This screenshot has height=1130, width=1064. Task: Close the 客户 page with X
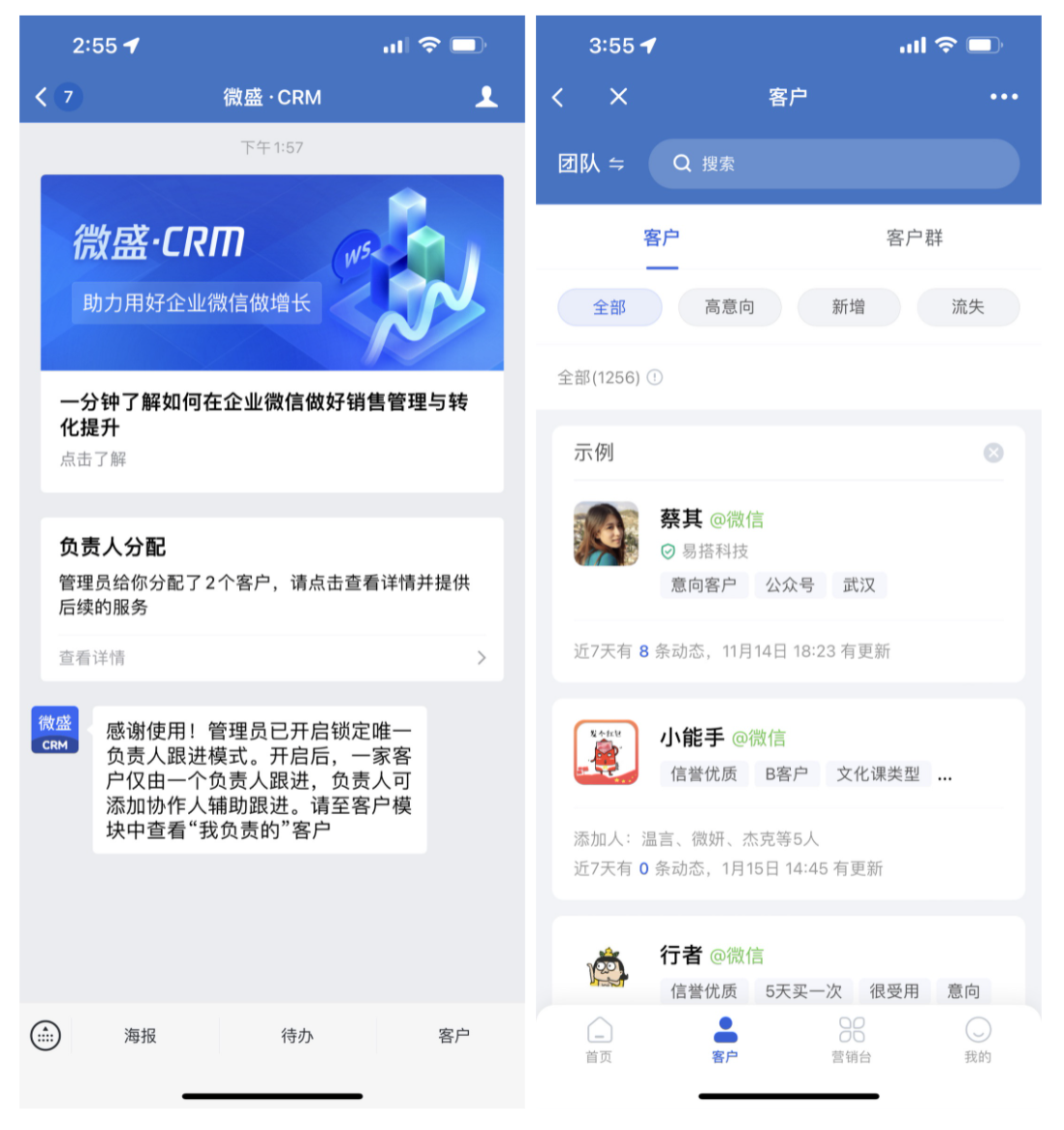pos(618,97)
